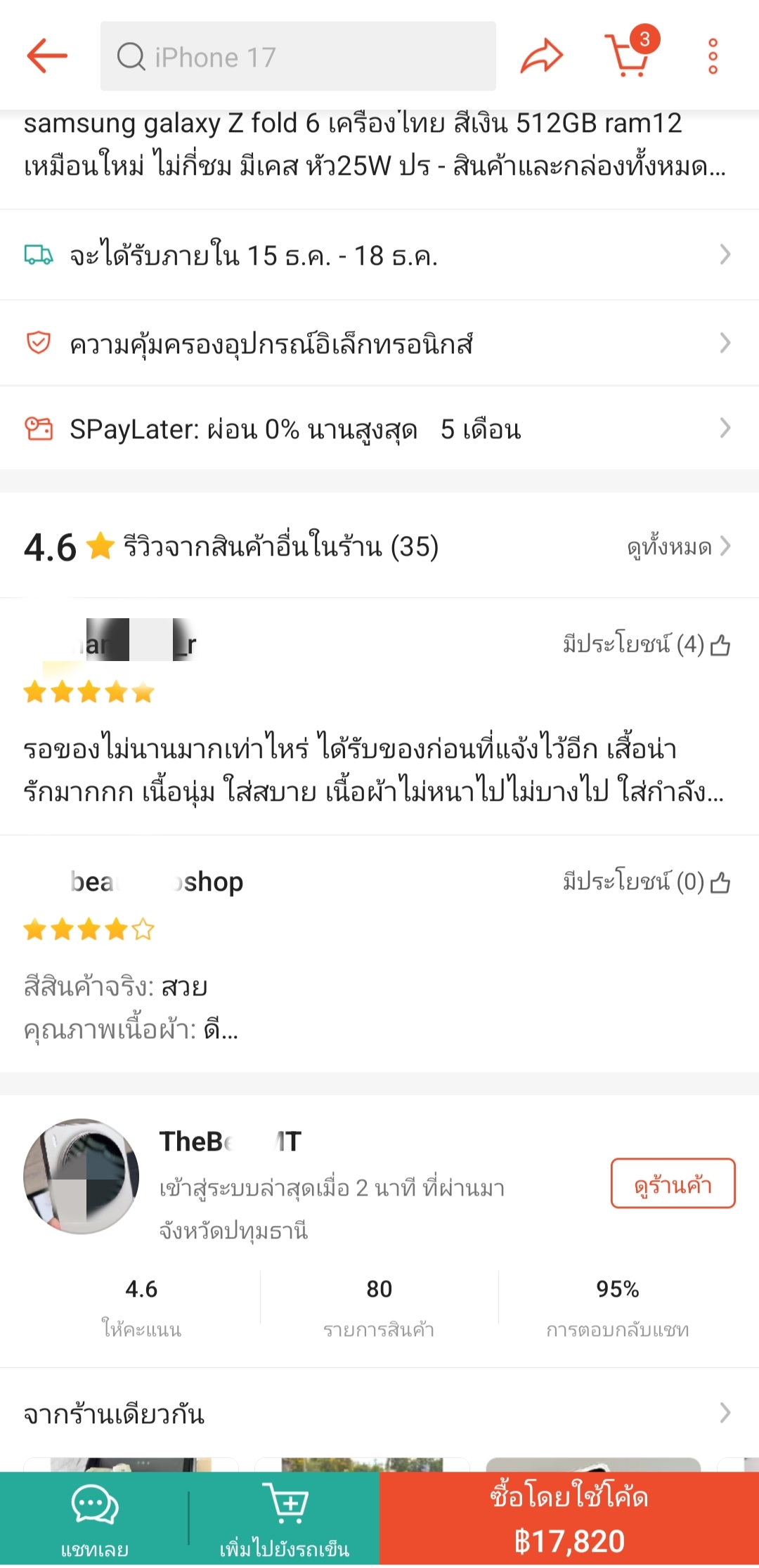Buy with code for ฿17,820
759x1568 pixels.
[569, 1519]
